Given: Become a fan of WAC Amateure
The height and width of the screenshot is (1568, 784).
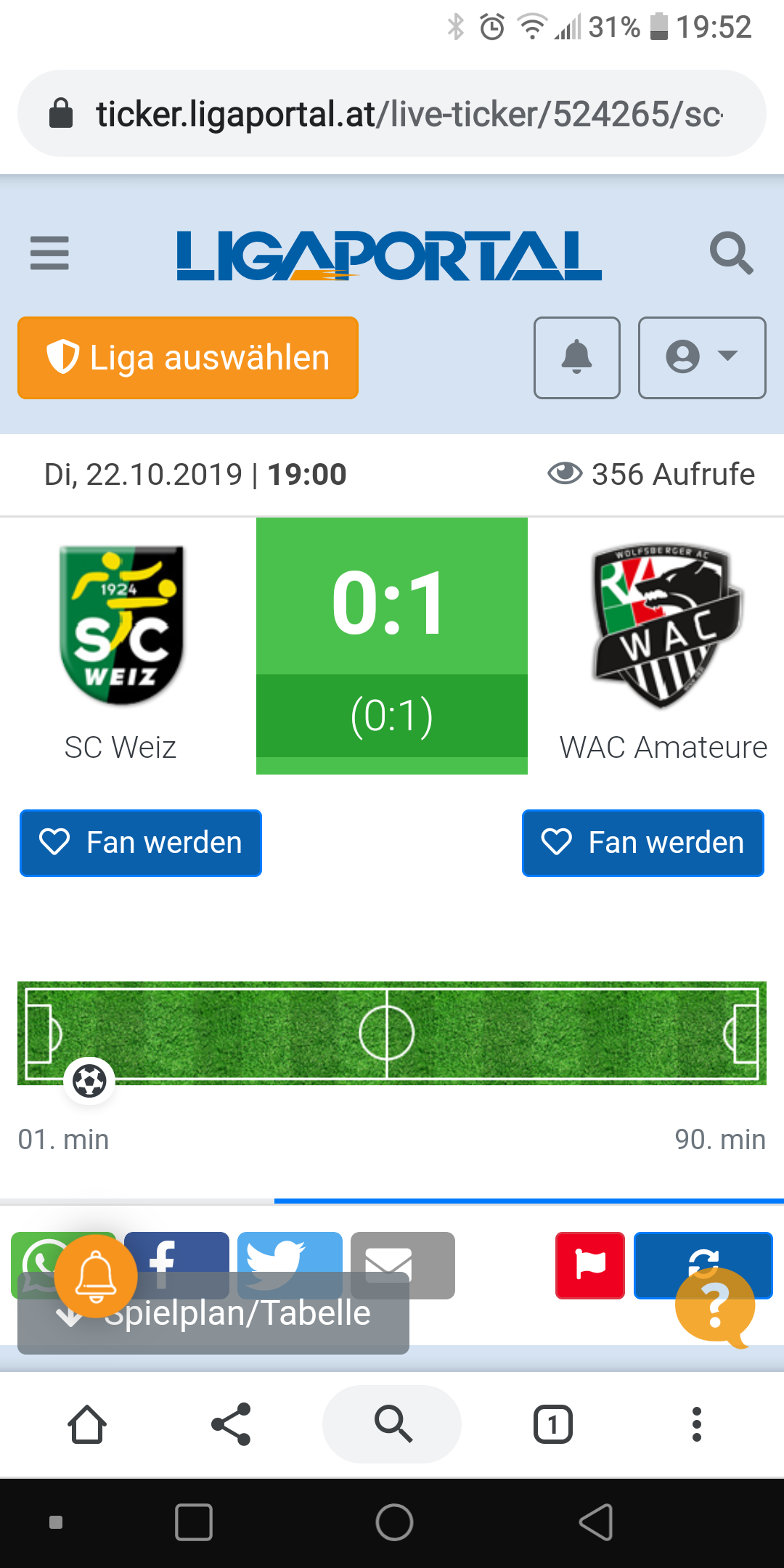Looking at the screenshot, I should coord(642,843).
